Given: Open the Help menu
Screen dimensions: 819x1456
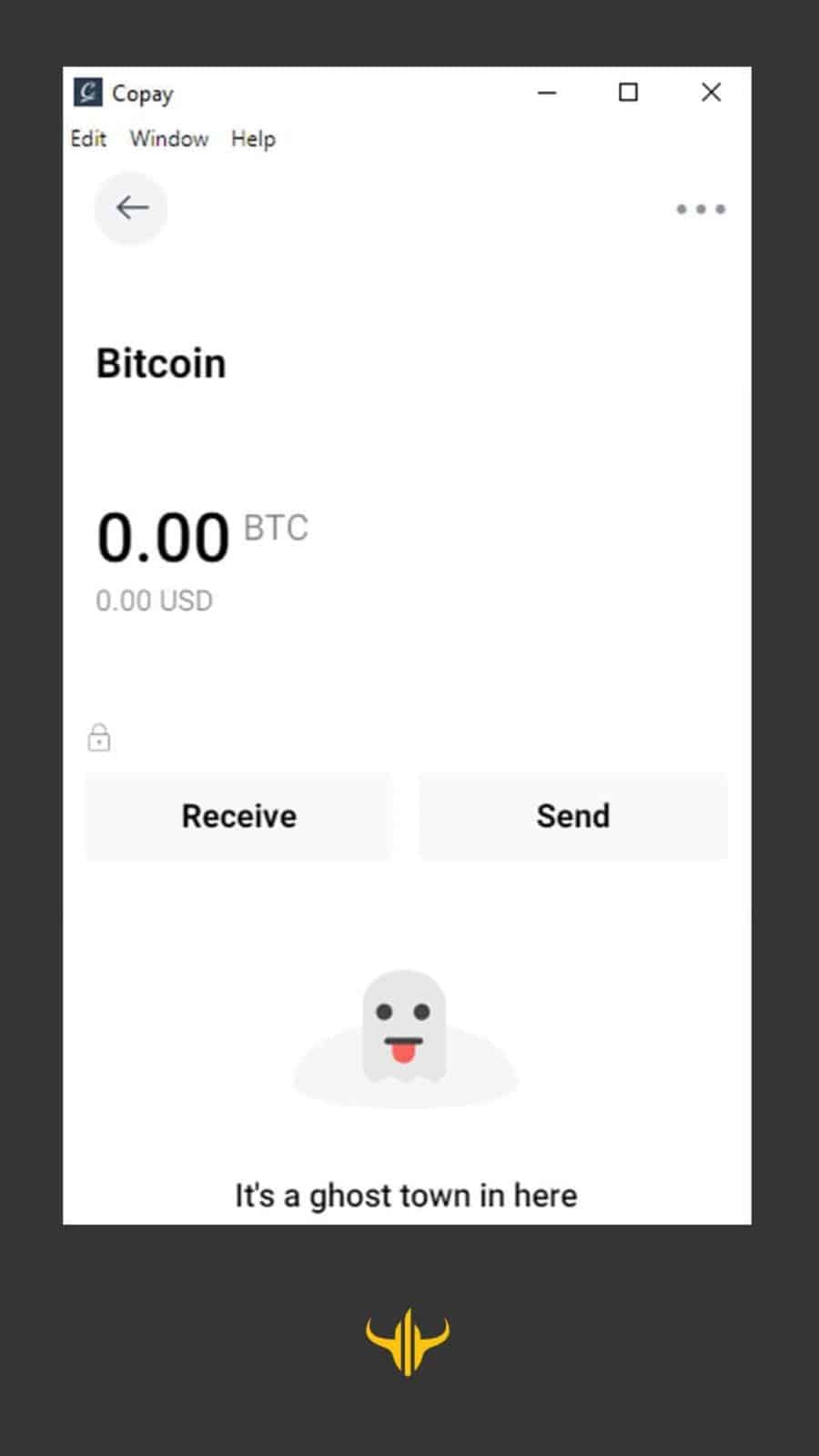Looking at the screenshot, I should [253, 138].
